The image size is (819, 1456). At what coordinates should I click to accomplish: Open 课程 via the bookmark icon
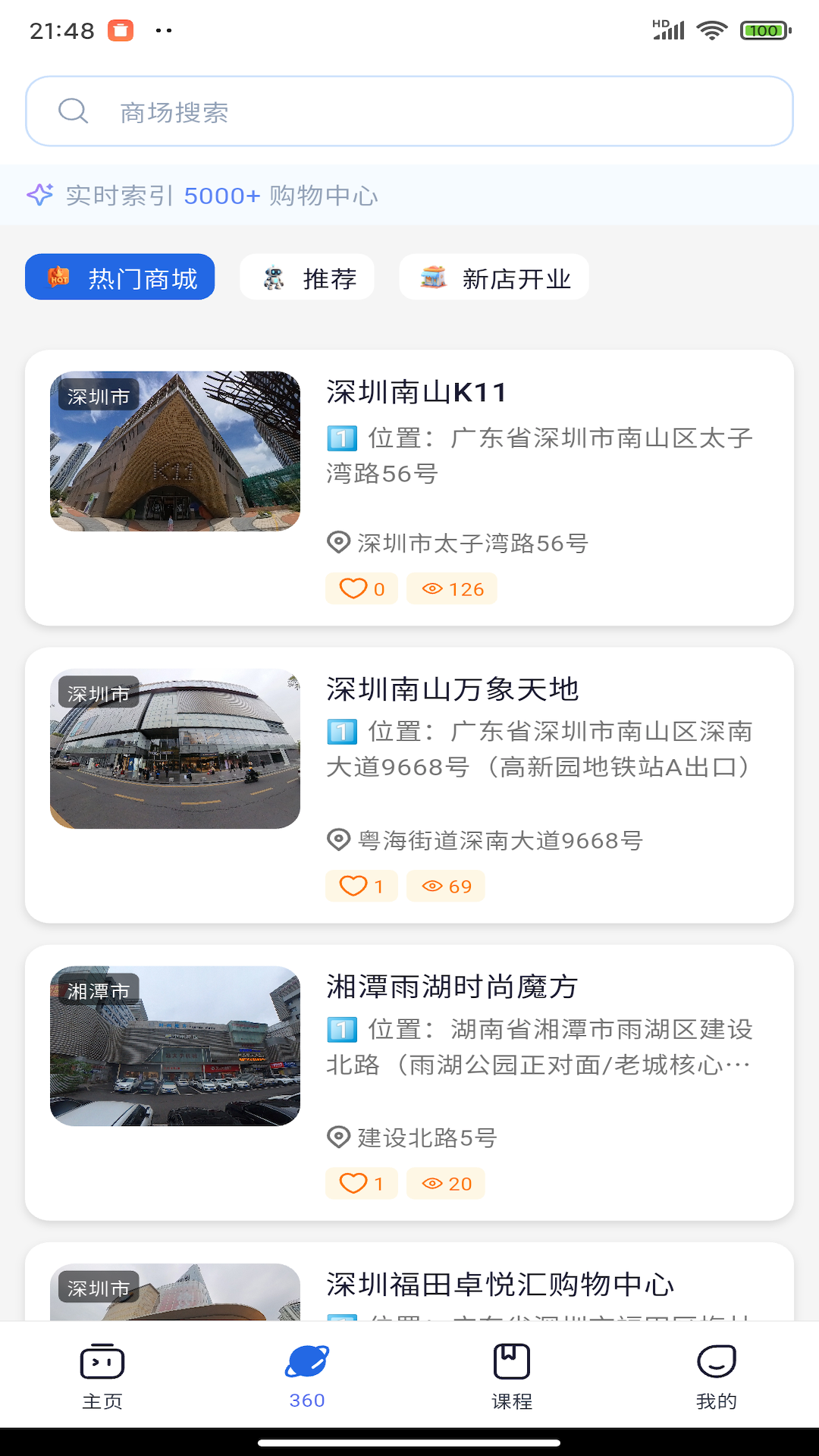[x=510, y=1360]
